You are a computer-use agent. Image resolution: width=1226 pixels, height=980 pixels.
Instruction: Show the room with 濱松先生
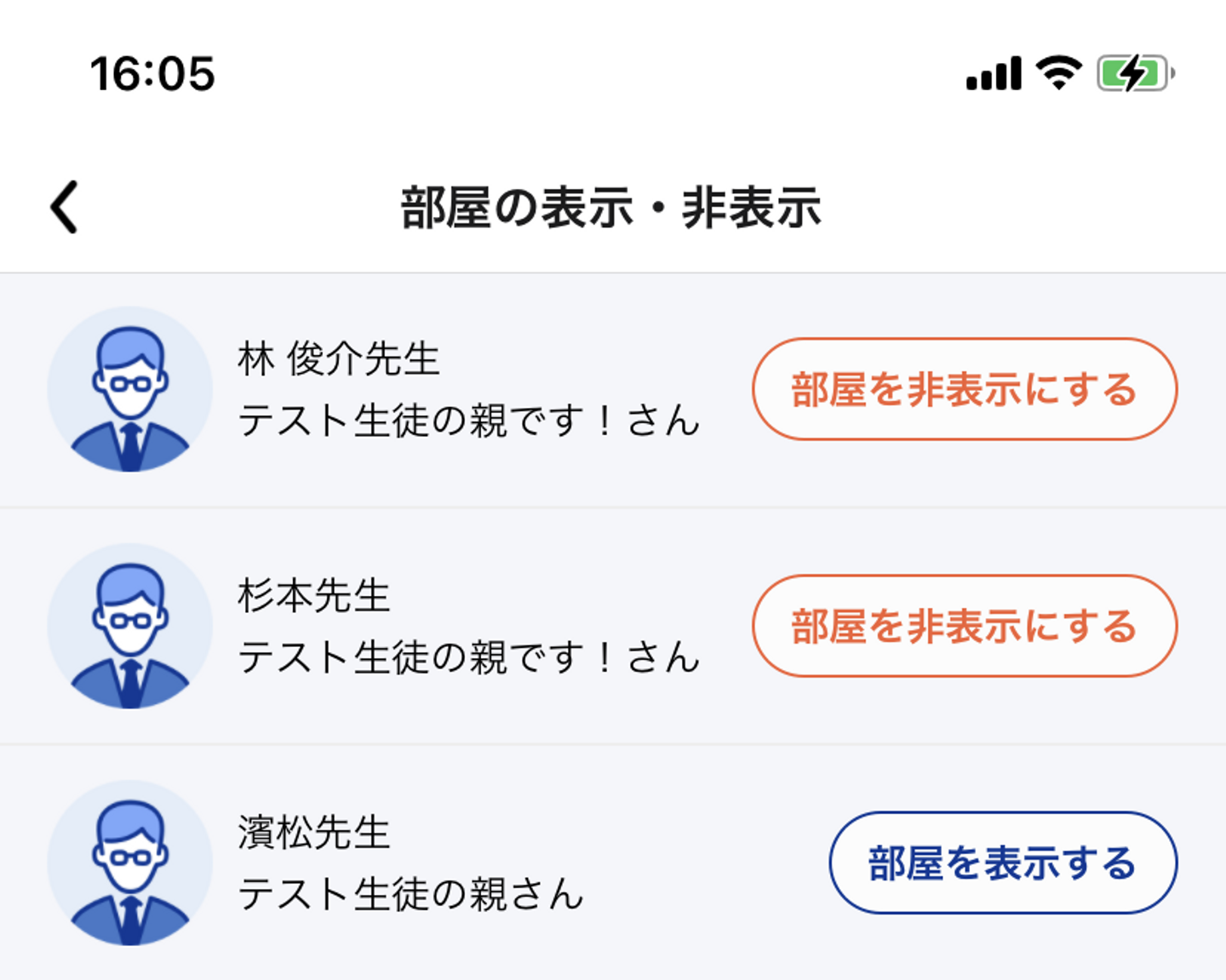(1002, 863)
